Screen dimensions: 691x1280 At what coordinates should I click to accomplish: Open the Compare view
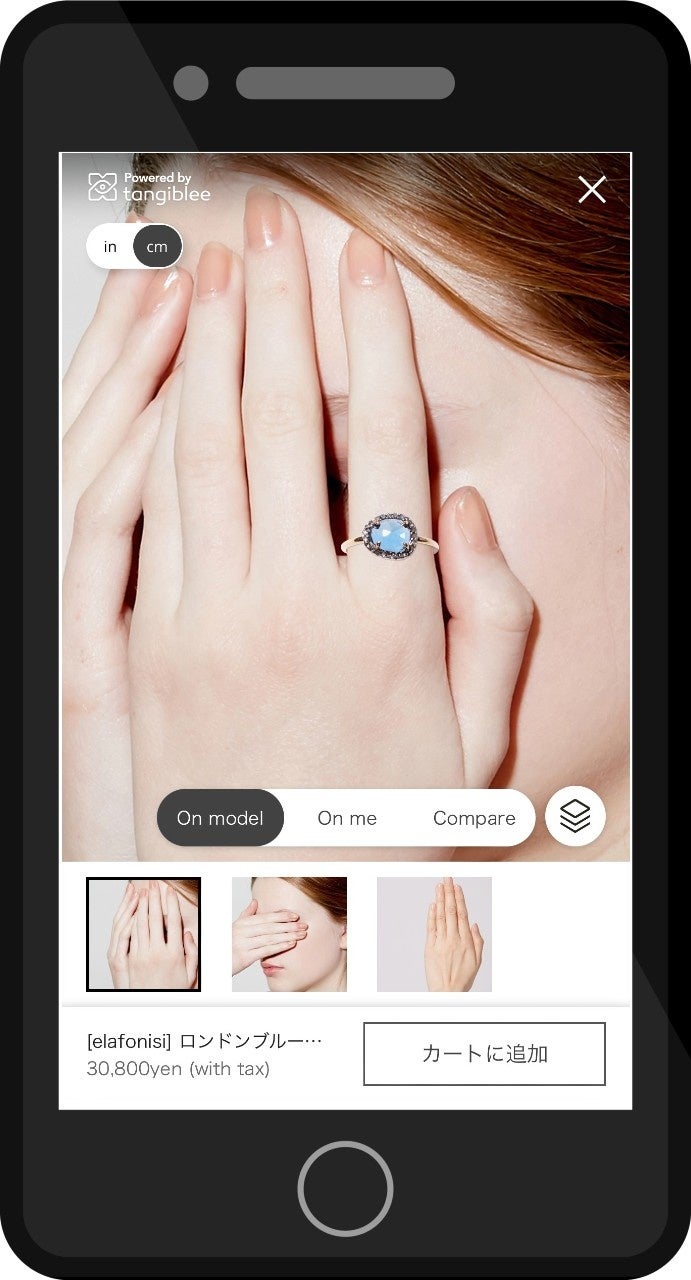[474, 818]
